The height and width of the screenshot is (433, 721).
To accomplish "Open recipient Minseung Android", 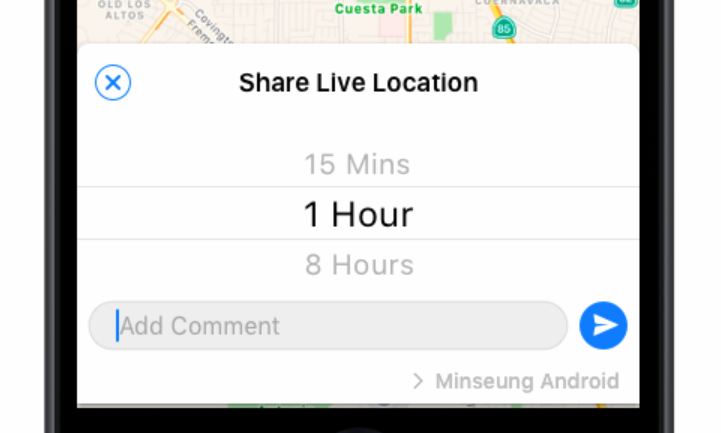I will [516, 381].
